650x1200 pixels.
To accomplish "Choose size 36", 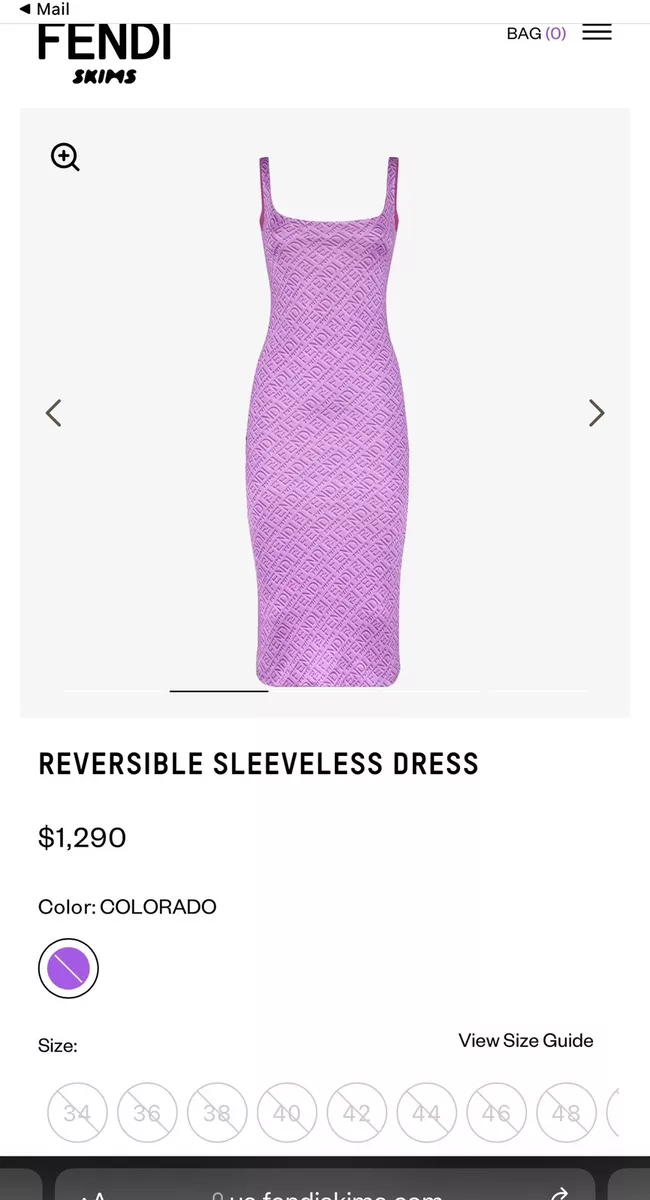I will 147,1112.
